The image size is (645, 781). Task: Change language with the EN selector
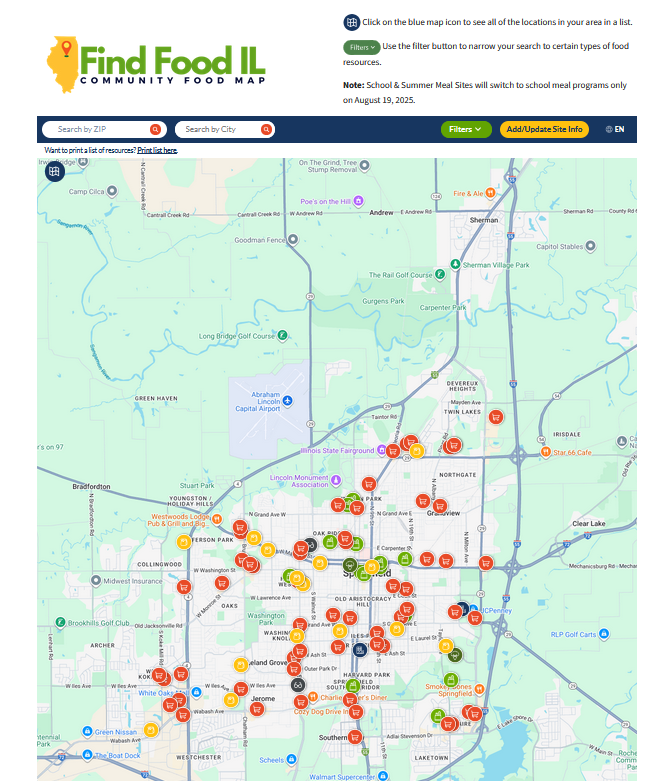[x=615, y=129]
